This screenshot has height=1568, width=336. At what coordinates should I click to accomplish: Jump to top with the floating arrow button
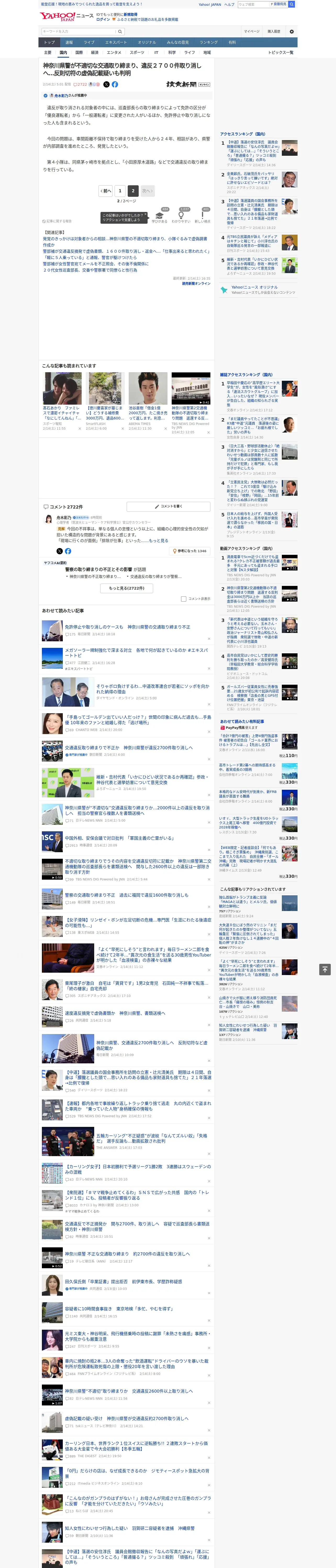pyautogui.click(x=325, y=970)
